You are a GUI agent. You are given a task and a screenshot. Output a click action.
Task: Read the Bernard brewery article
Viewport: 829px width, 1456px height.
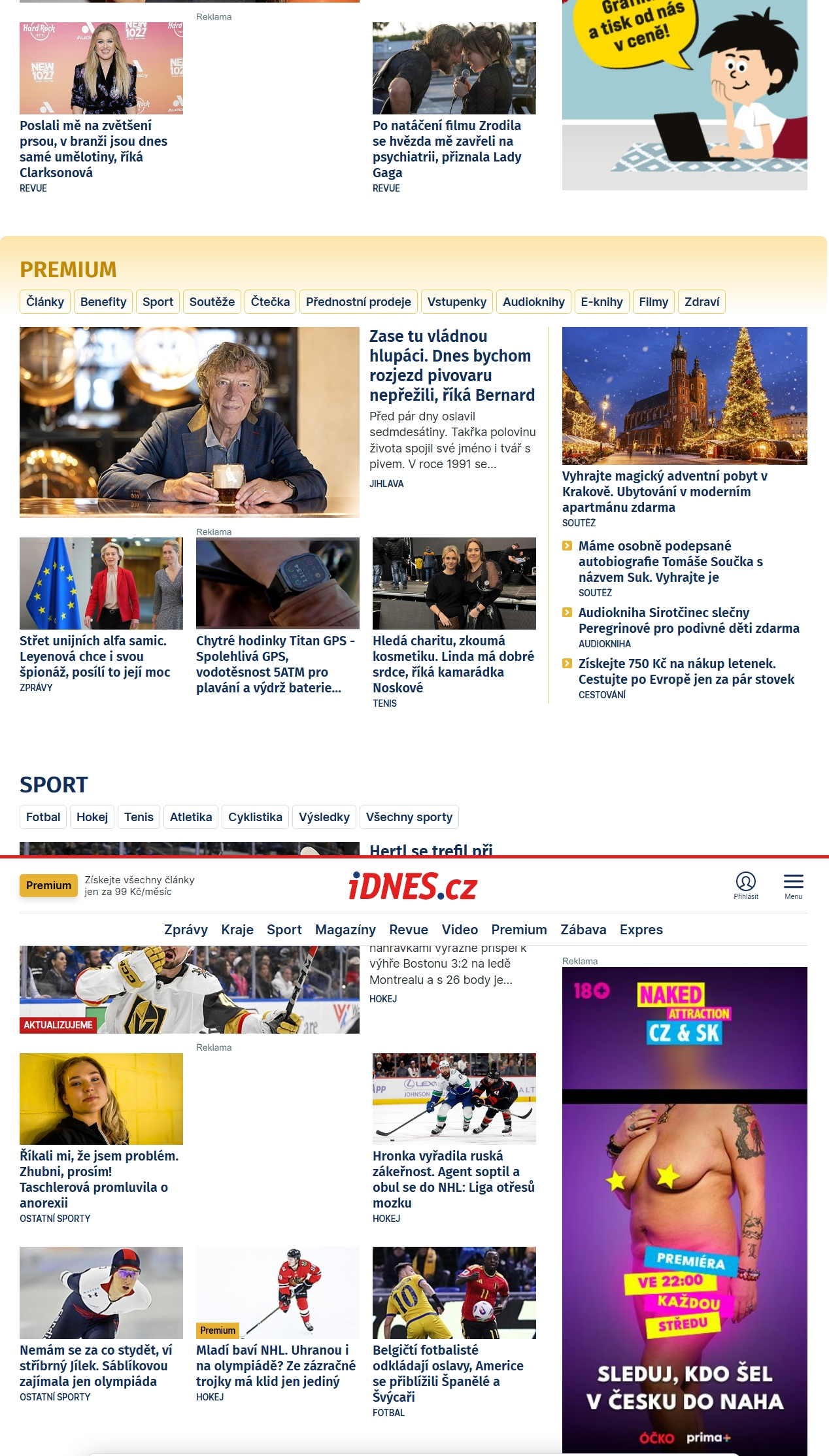[452, 365]
